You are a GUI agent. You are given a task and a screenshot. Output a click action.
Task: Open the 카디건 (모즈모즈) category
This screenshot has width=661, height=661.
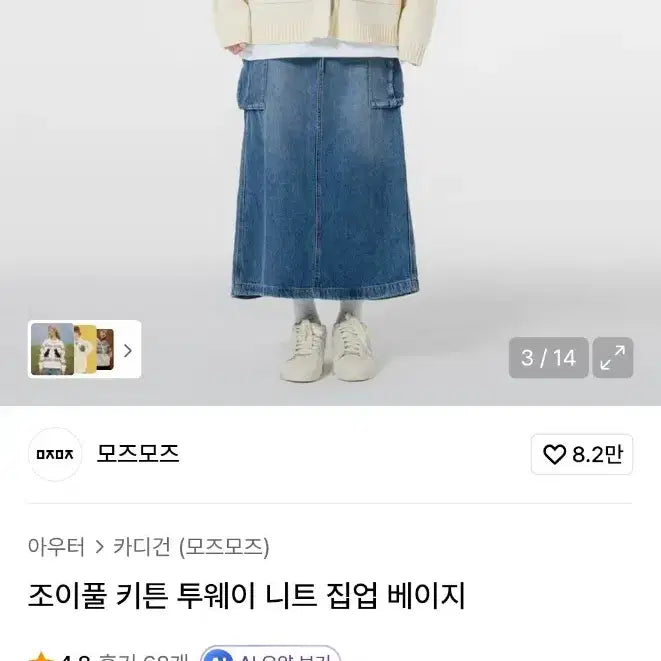191,547
